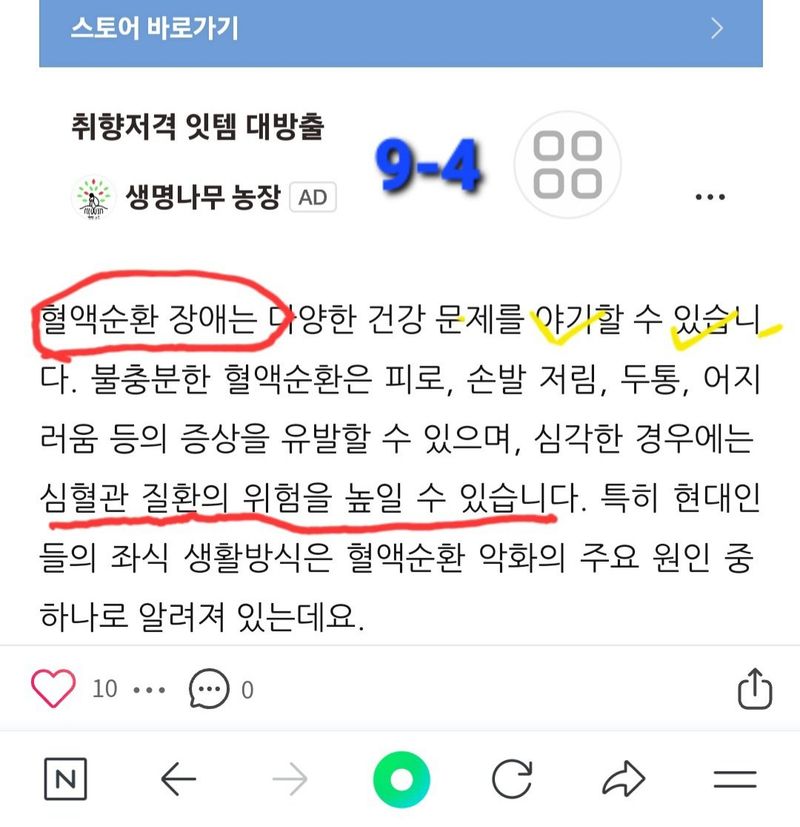Viewport: 800px width, 827px height.
Task: Reload the page with the refresh icon
Action: pyautogui.click(x=510, y=776)
